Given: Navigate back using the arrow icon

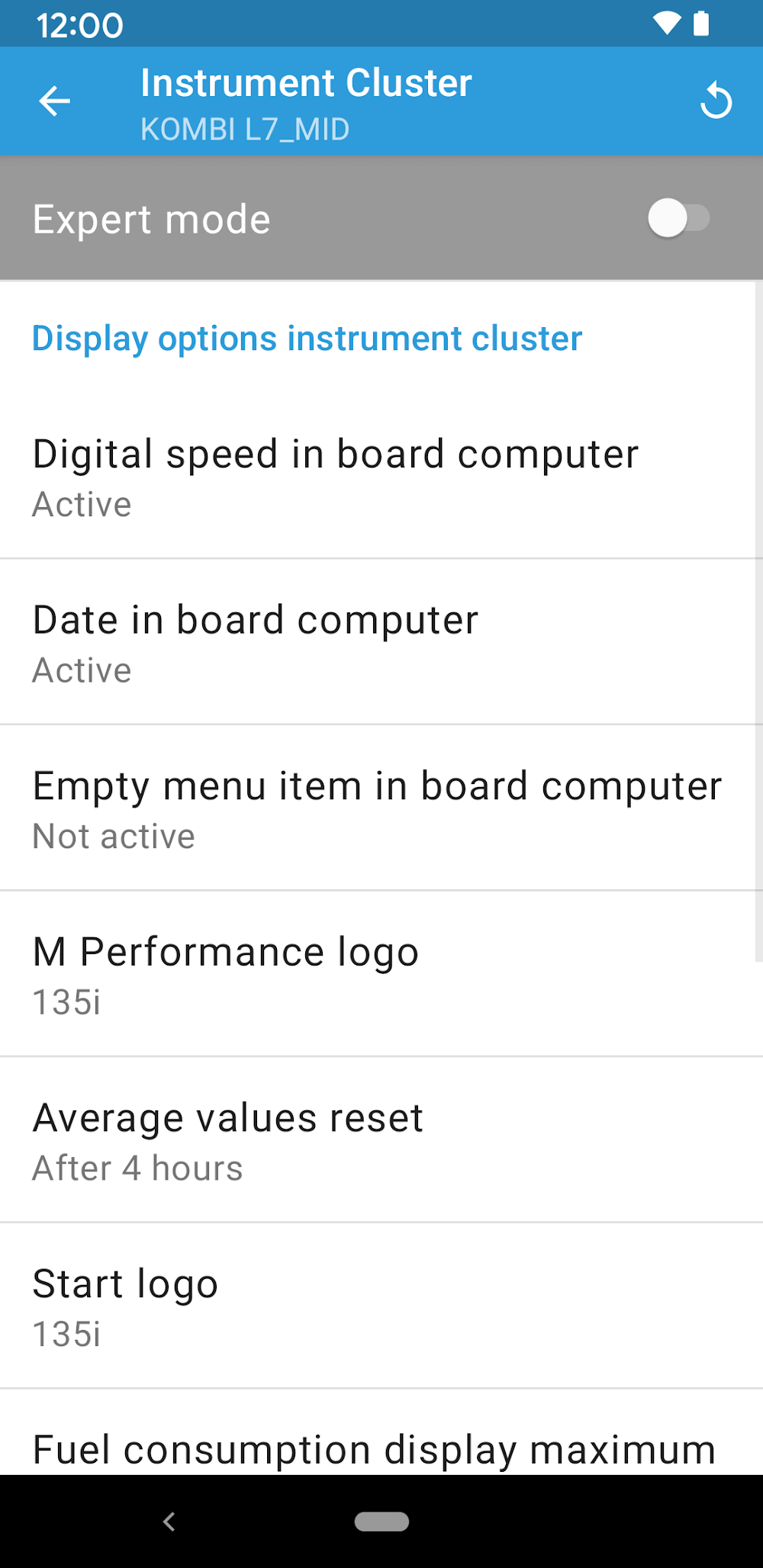Looking at the screenshot, I should [53, 101].
